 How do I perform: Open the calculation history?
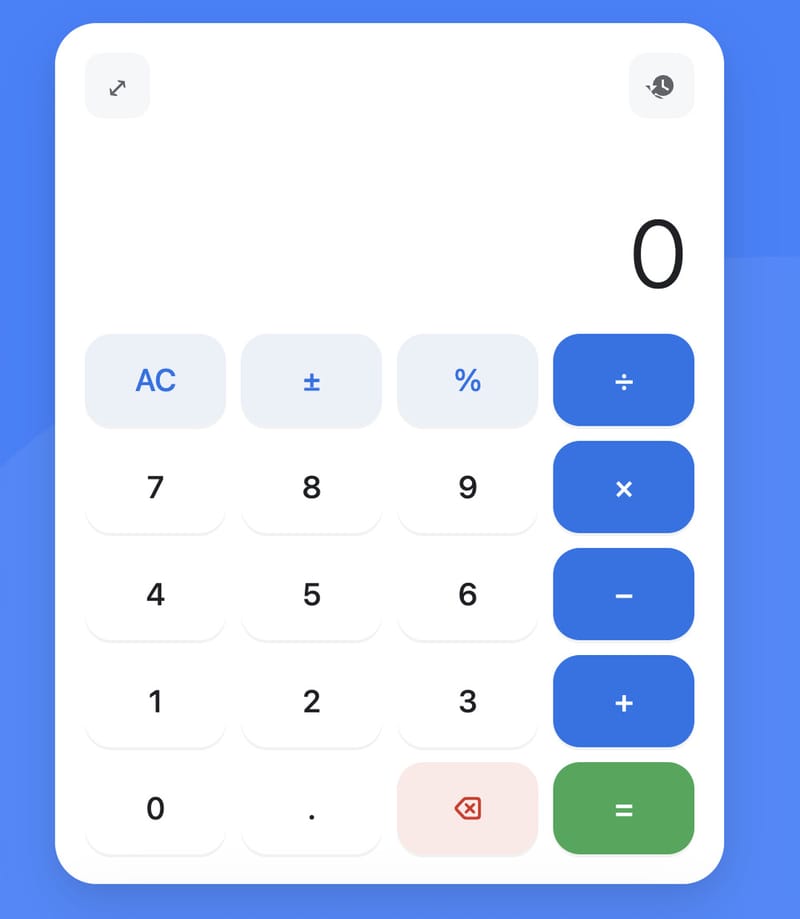[x=661, y=86]
